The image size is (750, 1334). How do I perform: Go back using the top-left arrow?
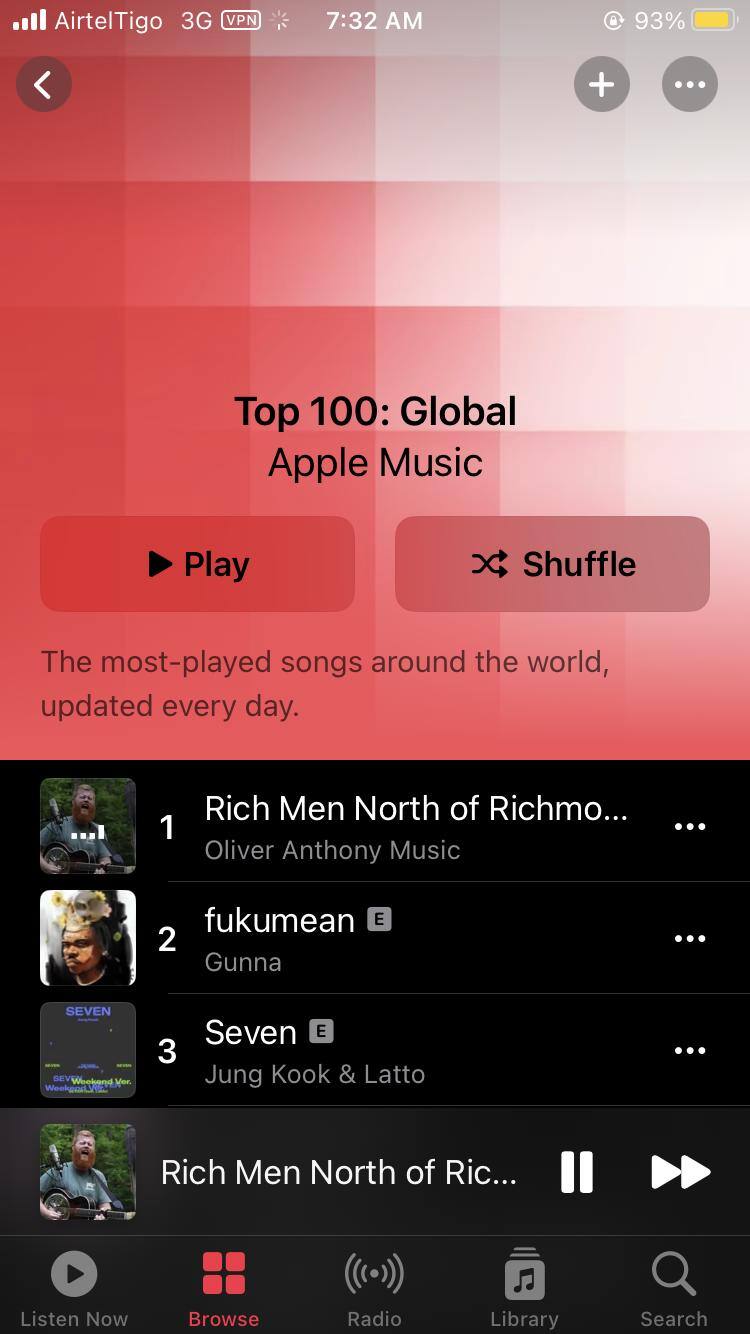tap(44, 85)
